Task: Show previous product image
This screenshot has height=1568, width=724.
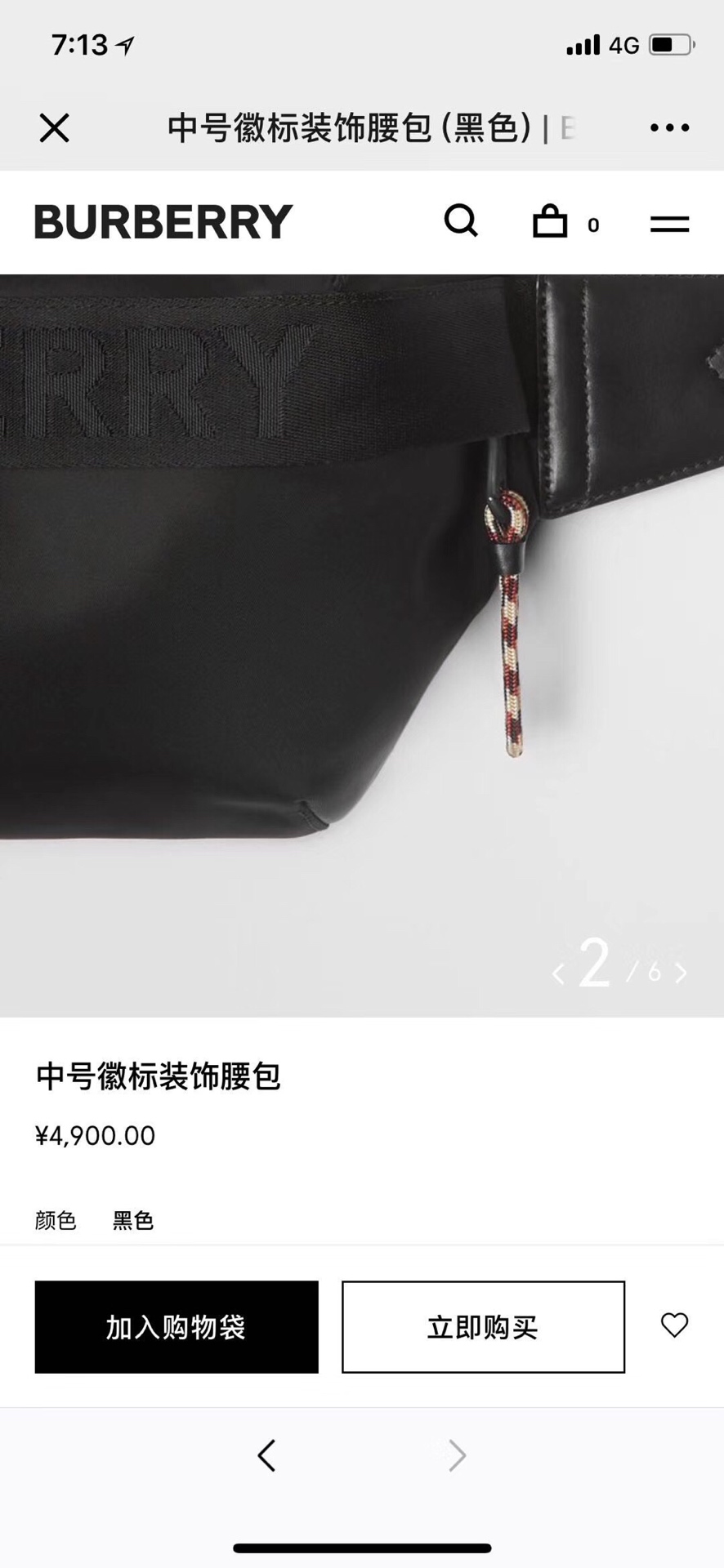Action: coord(558,973)
